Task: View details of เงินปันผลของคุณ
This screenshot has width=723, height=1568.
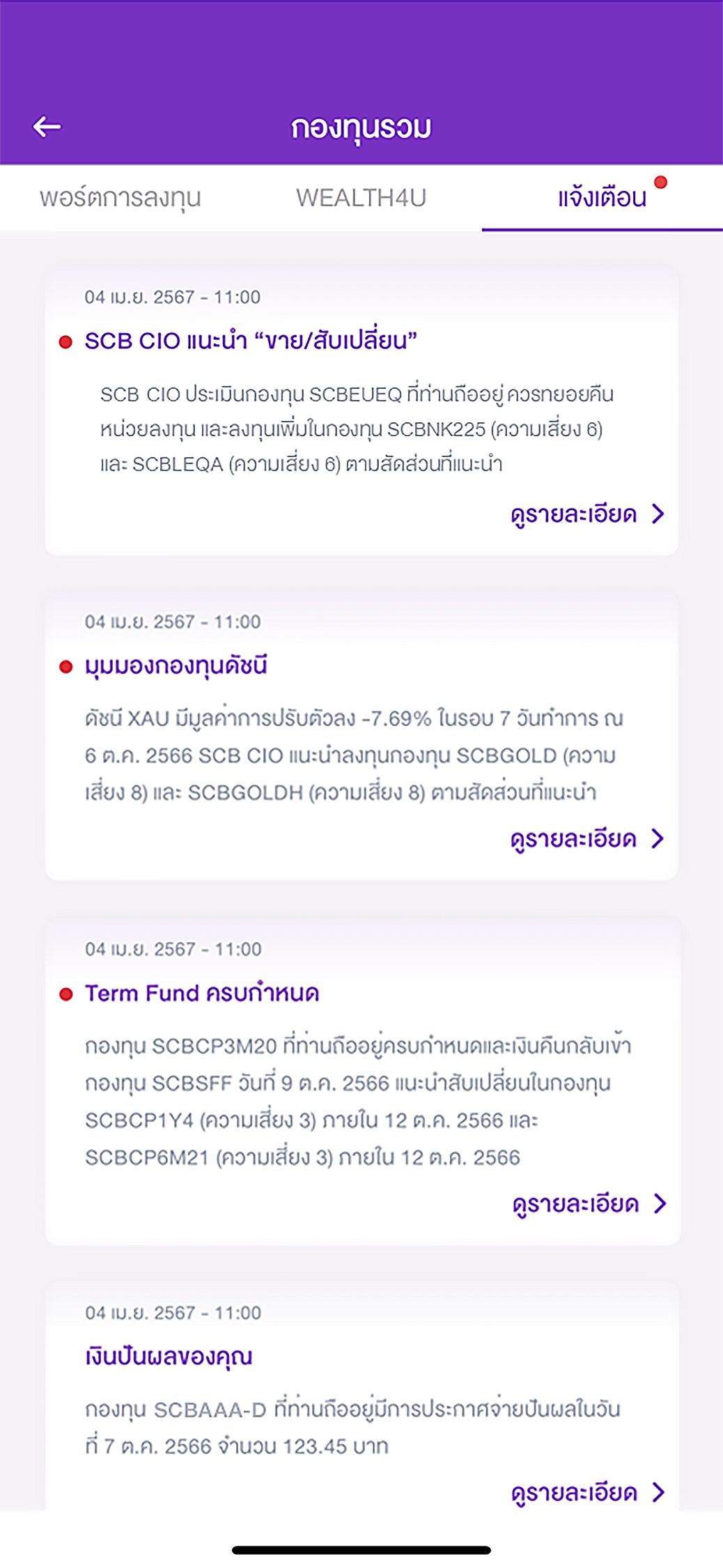Action: point(588,1493)
